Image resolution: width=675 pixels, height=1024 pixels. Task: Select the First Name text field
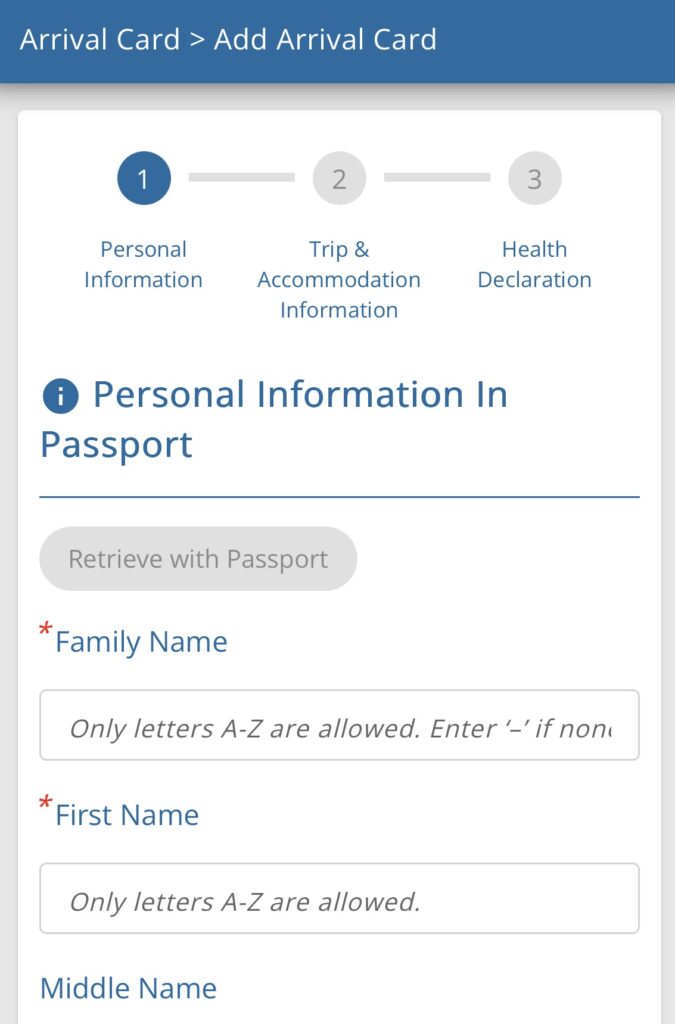pyautogui.click(x=339, y=898)
